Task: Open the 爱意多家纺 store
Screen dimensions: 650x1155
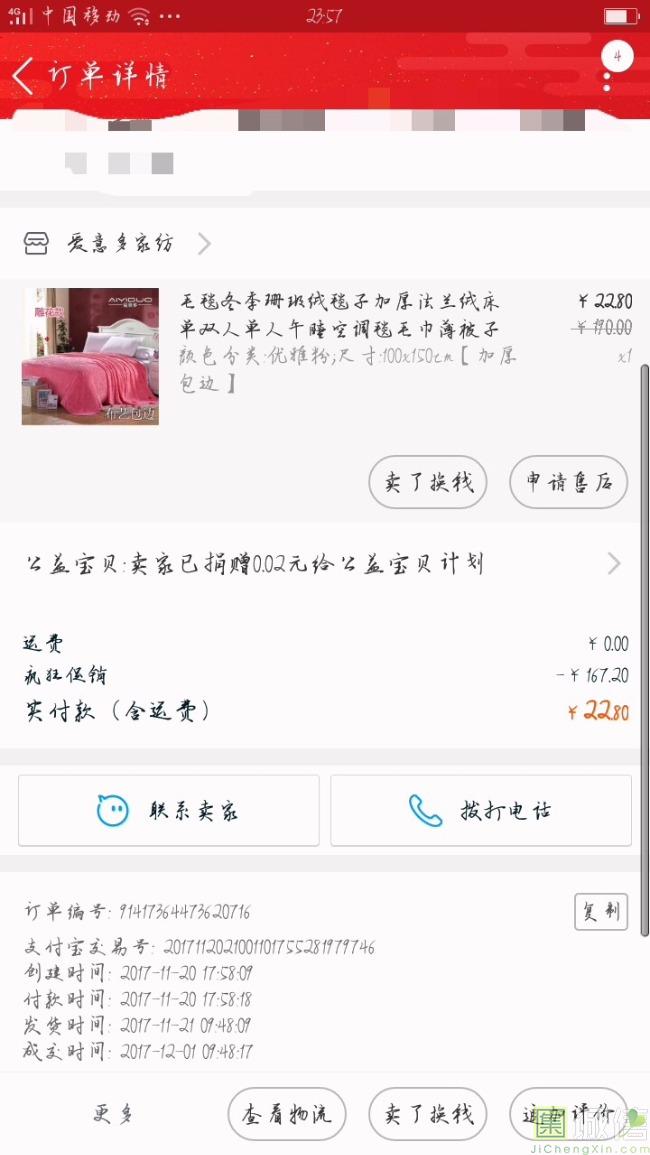Action: pos(118,243)
